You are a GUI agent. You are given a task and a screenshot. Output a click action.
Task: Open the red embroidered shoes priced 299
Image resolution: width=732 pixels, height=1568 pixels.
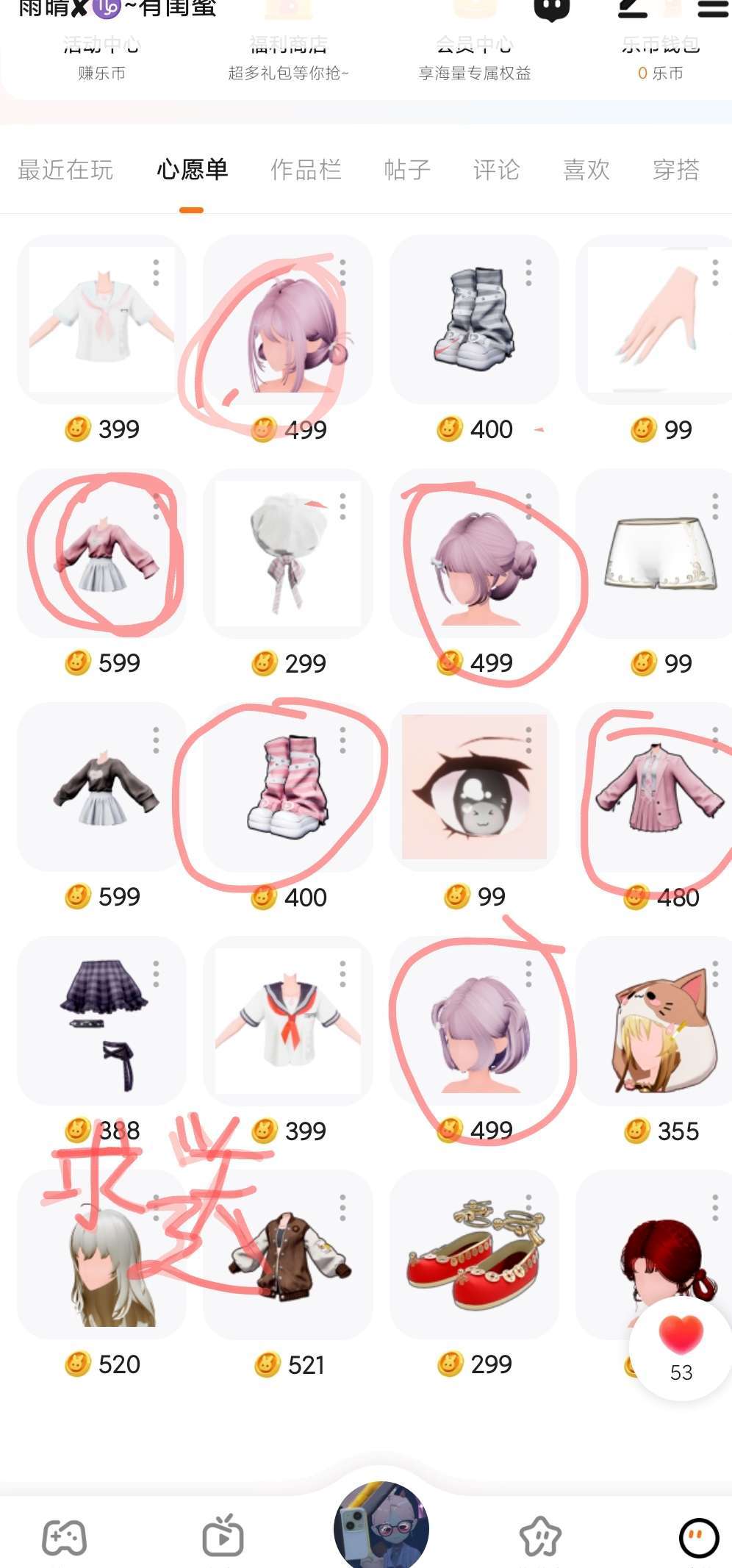point(474,1254)
